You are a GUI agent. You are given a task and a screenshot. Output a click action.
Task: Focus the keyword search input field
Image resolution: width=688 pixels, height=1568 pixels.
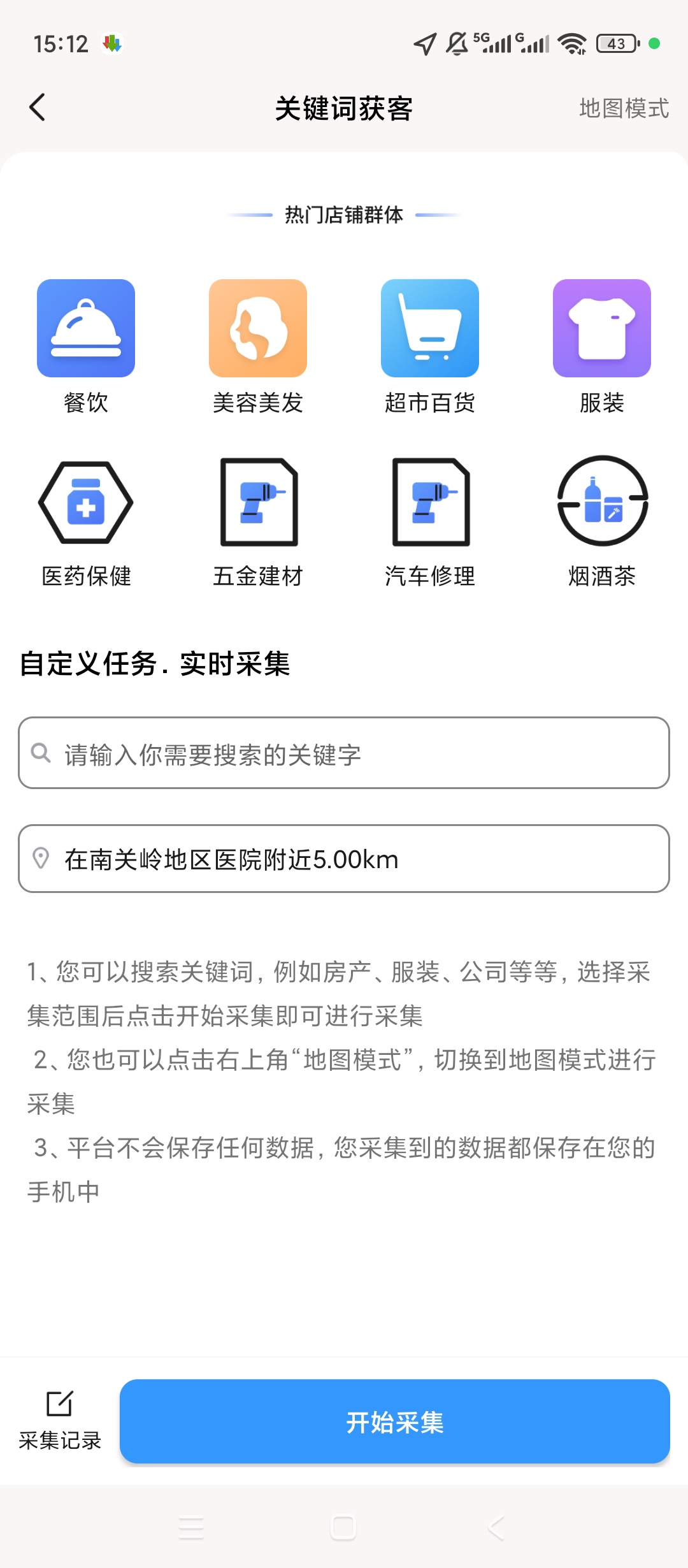click(x=344, y=753)
